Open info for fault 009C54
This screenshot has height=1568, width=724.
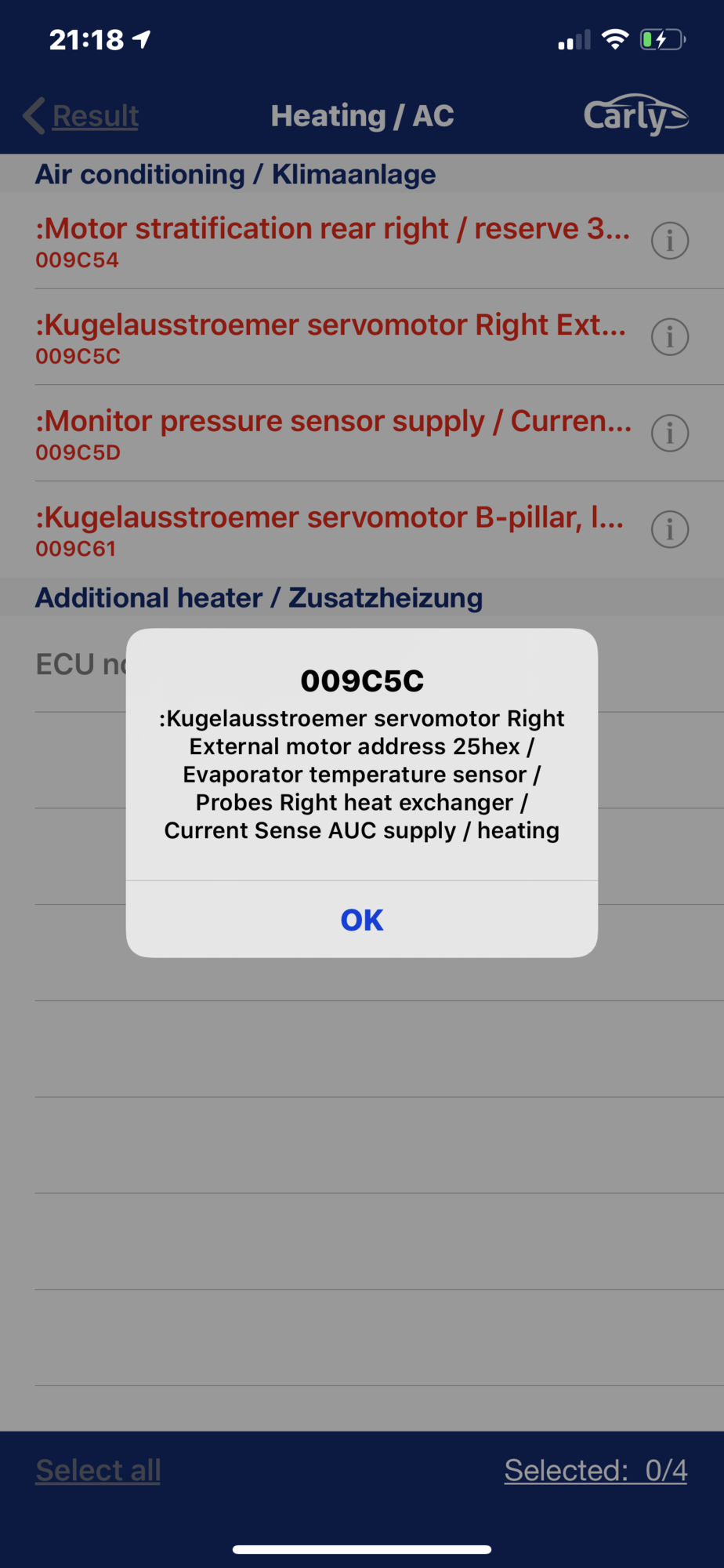[x=670, y=241]
